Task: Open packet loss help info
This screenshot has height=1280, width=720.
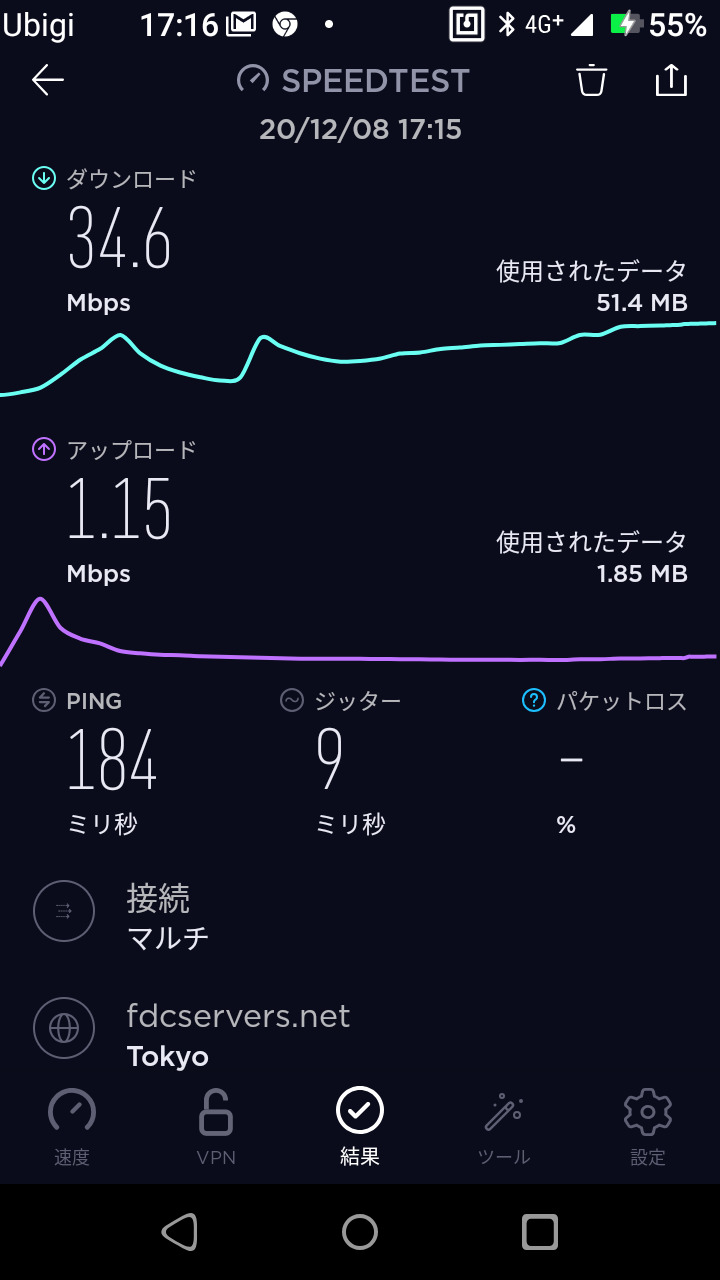Action: (x=534, y=701)
